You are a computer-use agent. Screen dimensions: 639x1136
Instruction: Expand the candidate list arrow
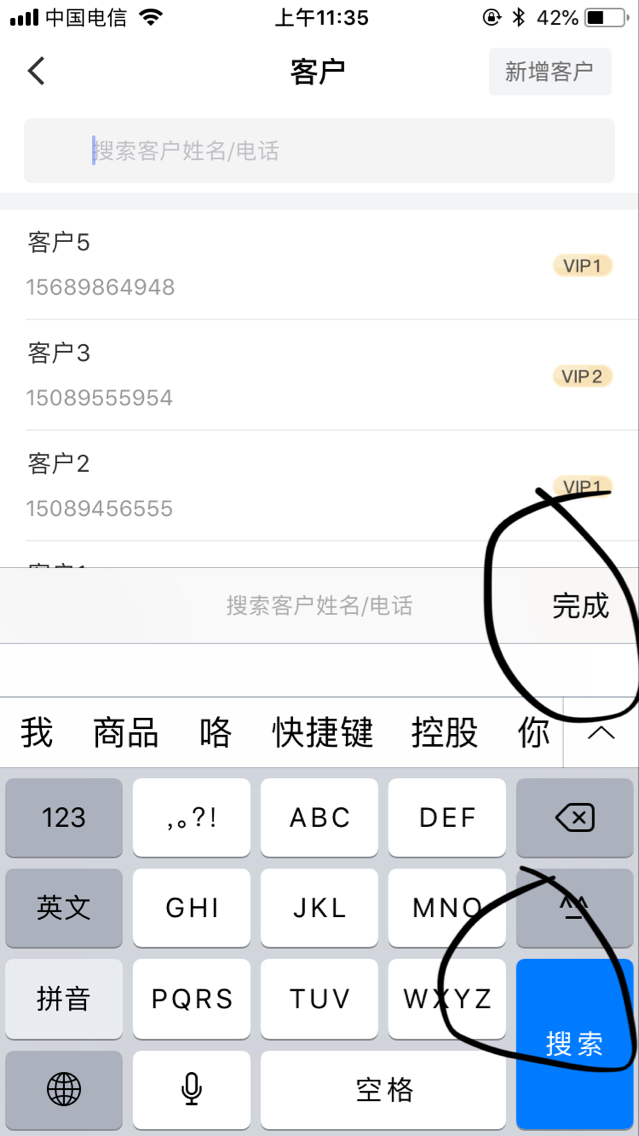tap(601, 732)
